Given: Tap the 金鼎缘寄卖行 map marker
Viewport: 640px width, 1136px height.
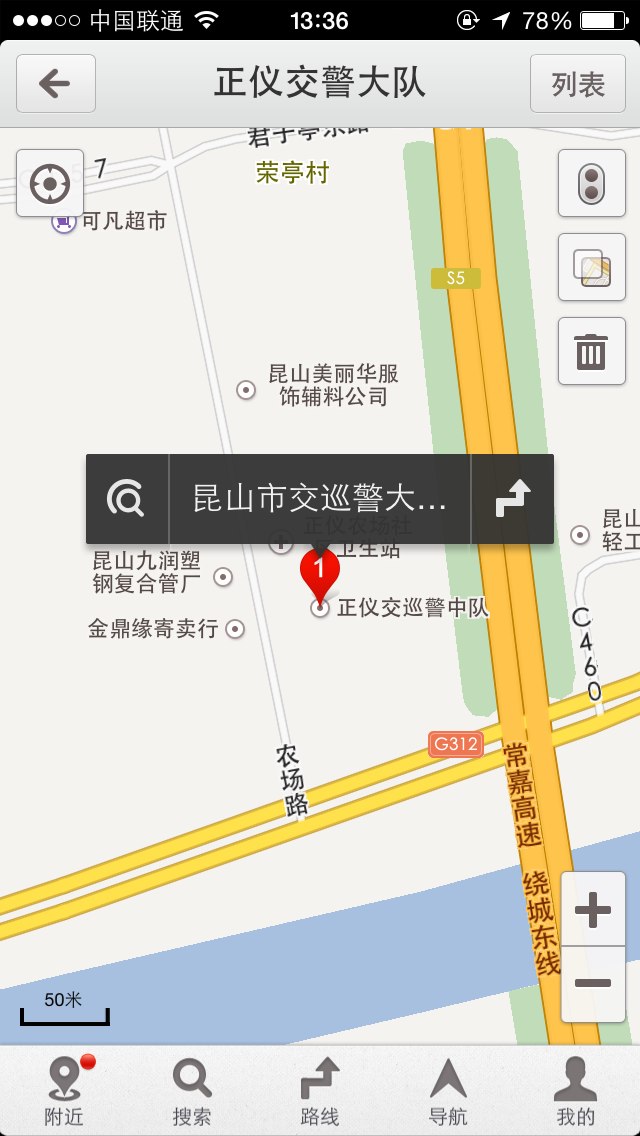Looking at the screenshot, I should coord(235,629).
